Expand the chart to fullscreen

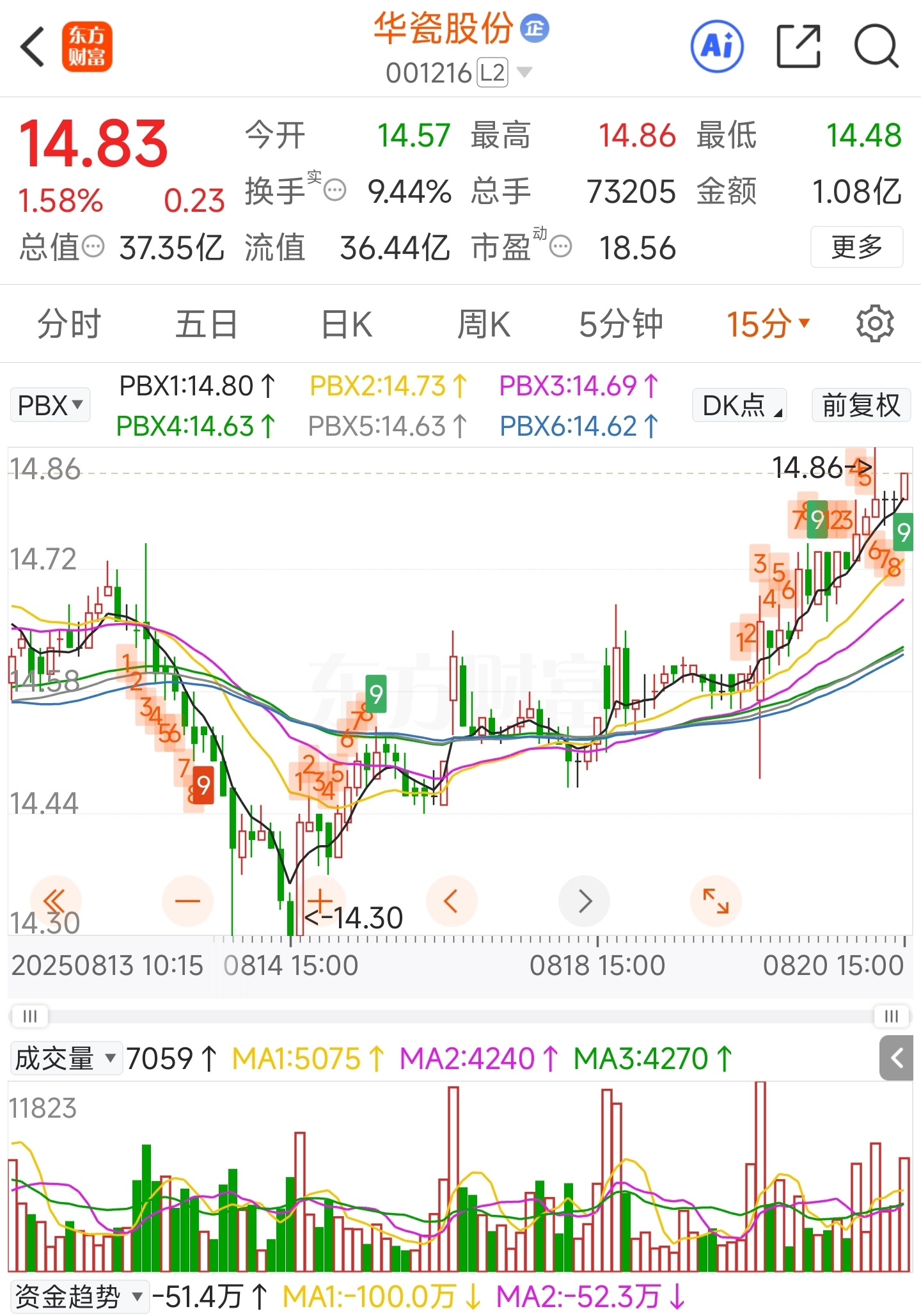716,901
